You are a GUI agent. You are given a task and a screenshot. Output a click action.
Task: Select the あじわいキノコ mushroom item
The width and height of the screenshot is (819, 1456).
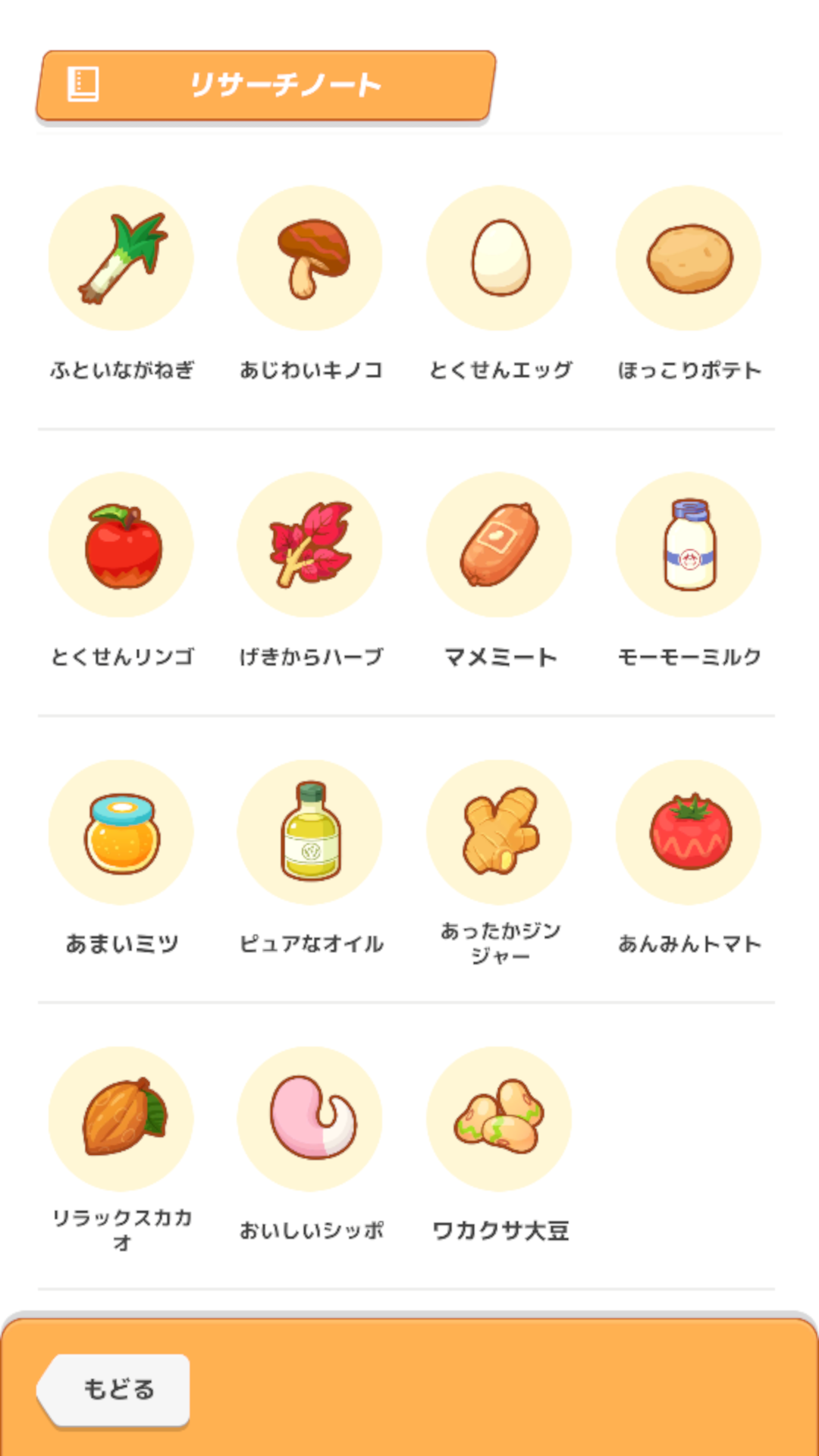pos(310,259)
